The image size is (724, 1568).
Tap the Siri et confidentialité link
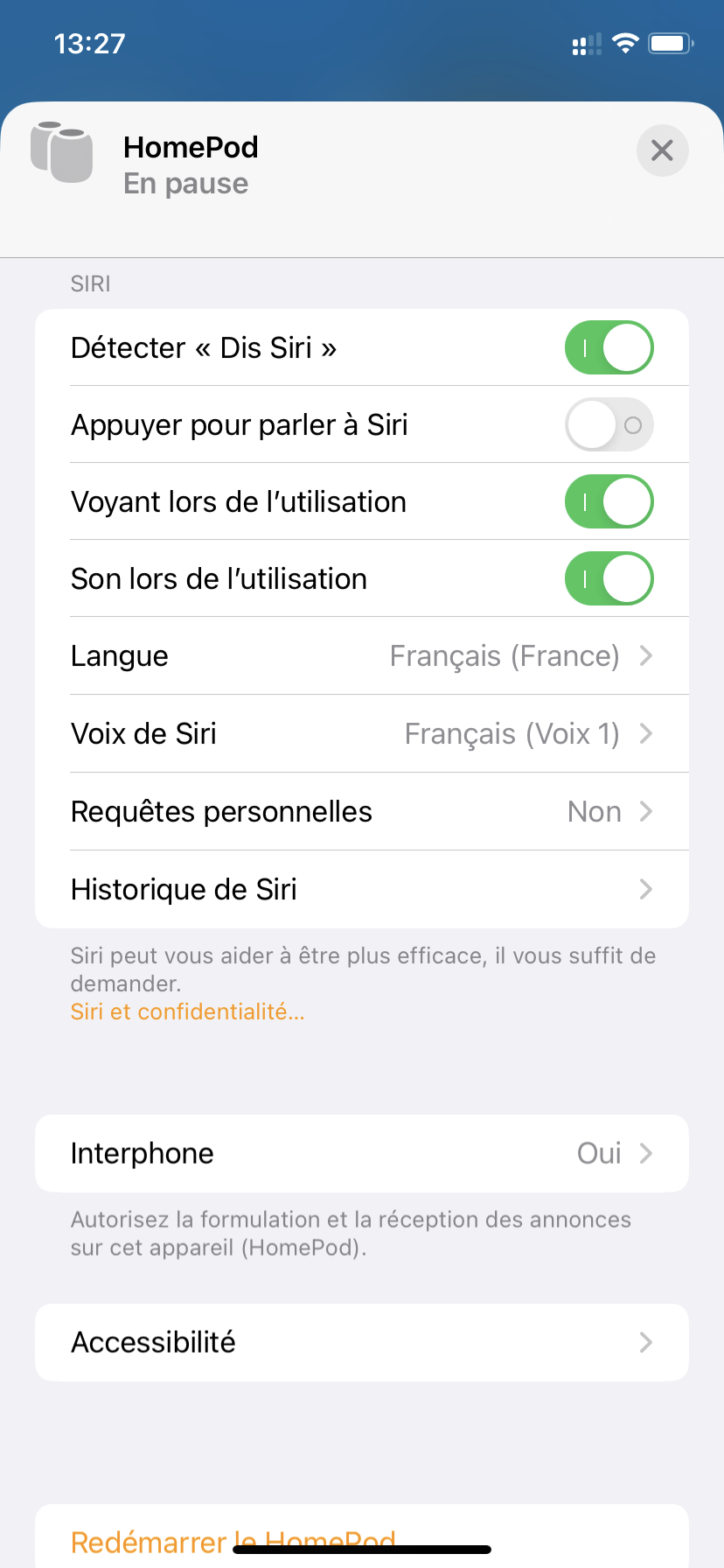pos(187,1011)
